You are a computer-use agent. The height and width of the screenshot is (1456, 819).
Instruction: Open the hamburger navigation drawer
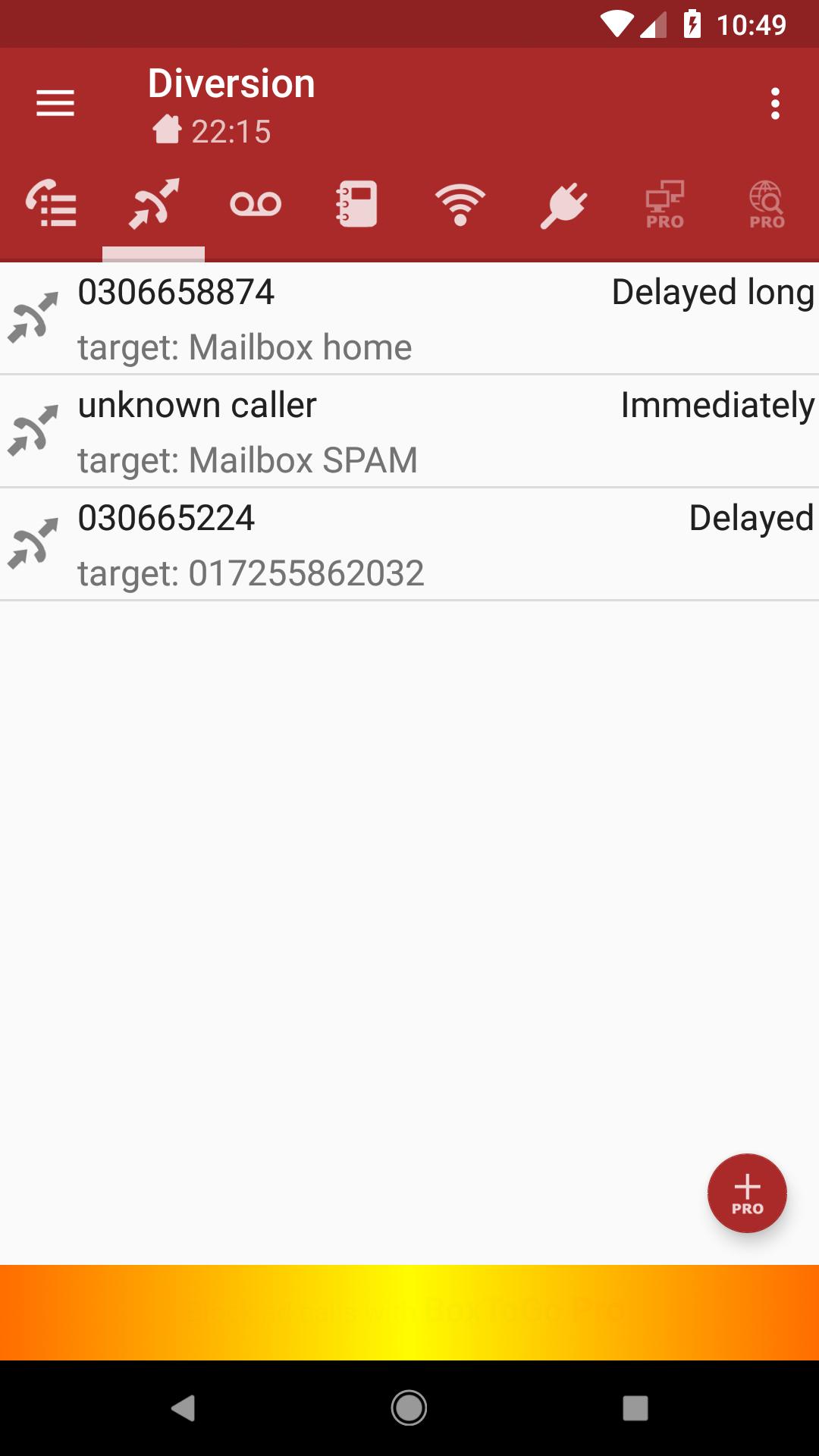(55, 103)
